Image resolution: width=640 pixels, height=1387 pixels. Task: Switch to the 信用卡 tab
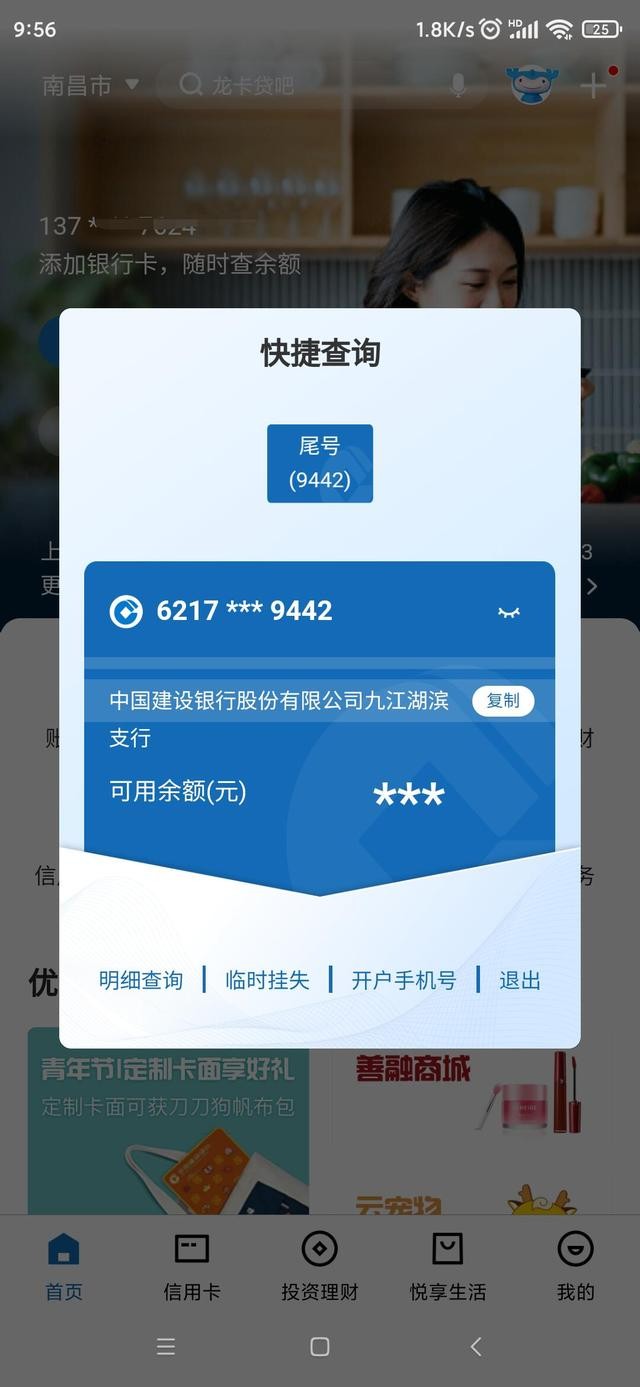192,1265
